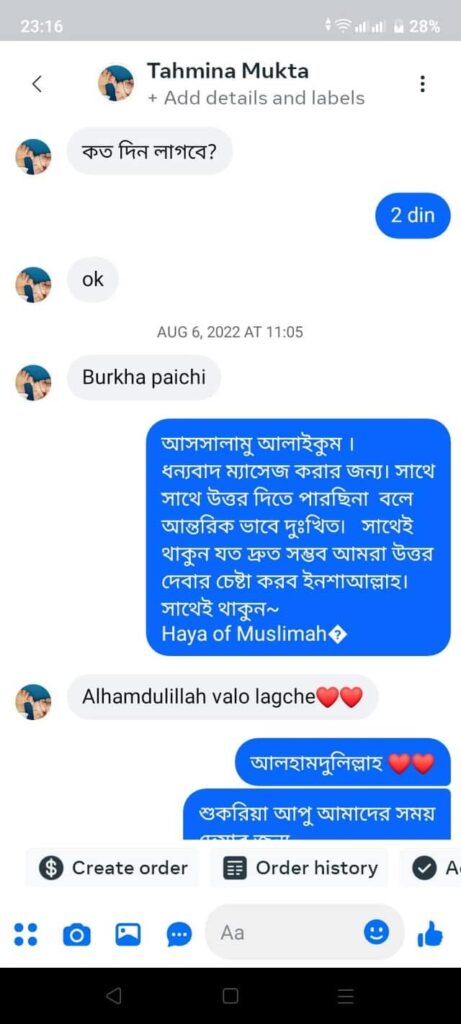Go back from the Tahmina Mukta chat
Image resolution: width=461 pixels, height=1024 pixels.
[x=37, y=84]
